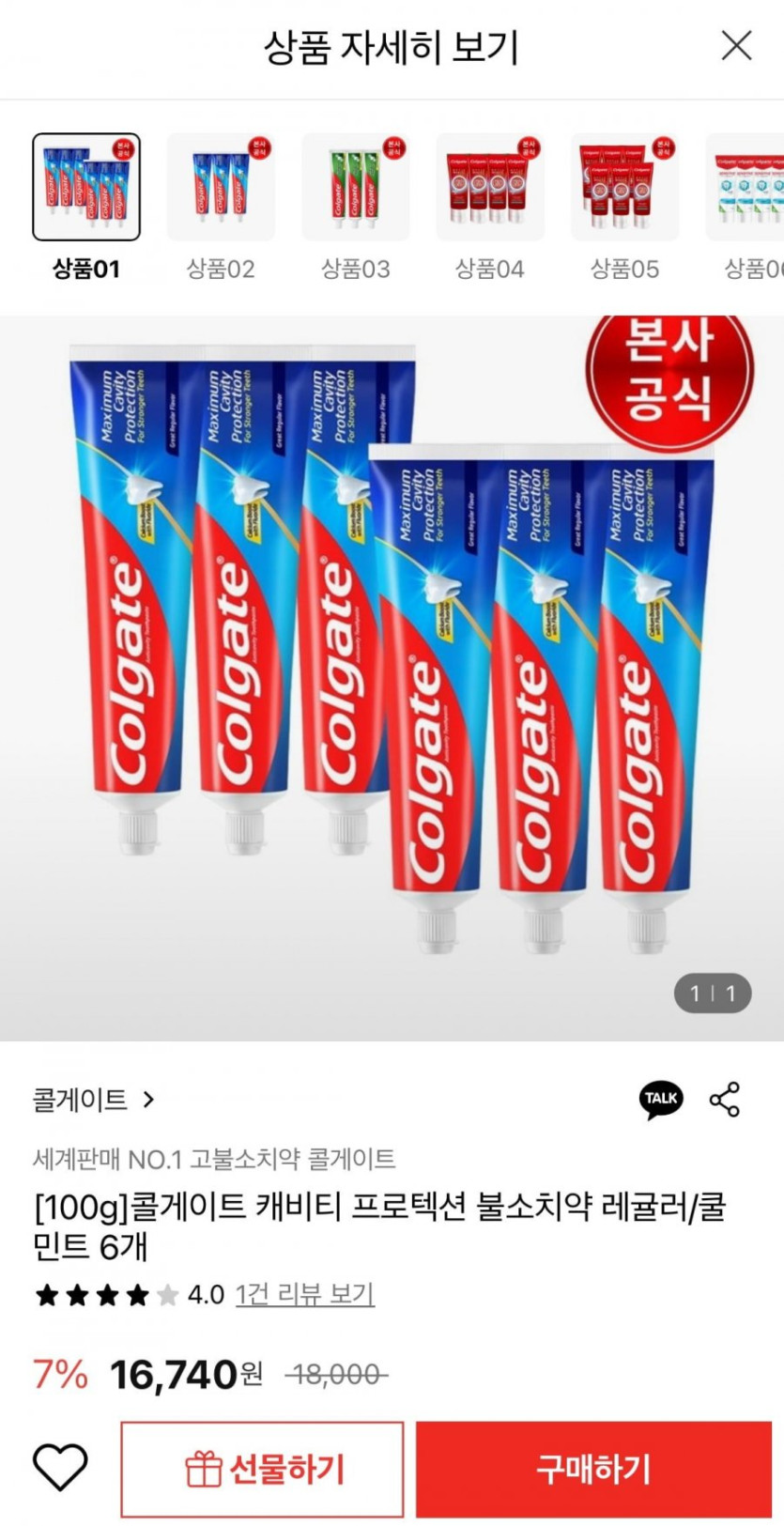Open the share options icon
The width and height of the screenshot is (784, 1526).
click(x=725, y=1099)
